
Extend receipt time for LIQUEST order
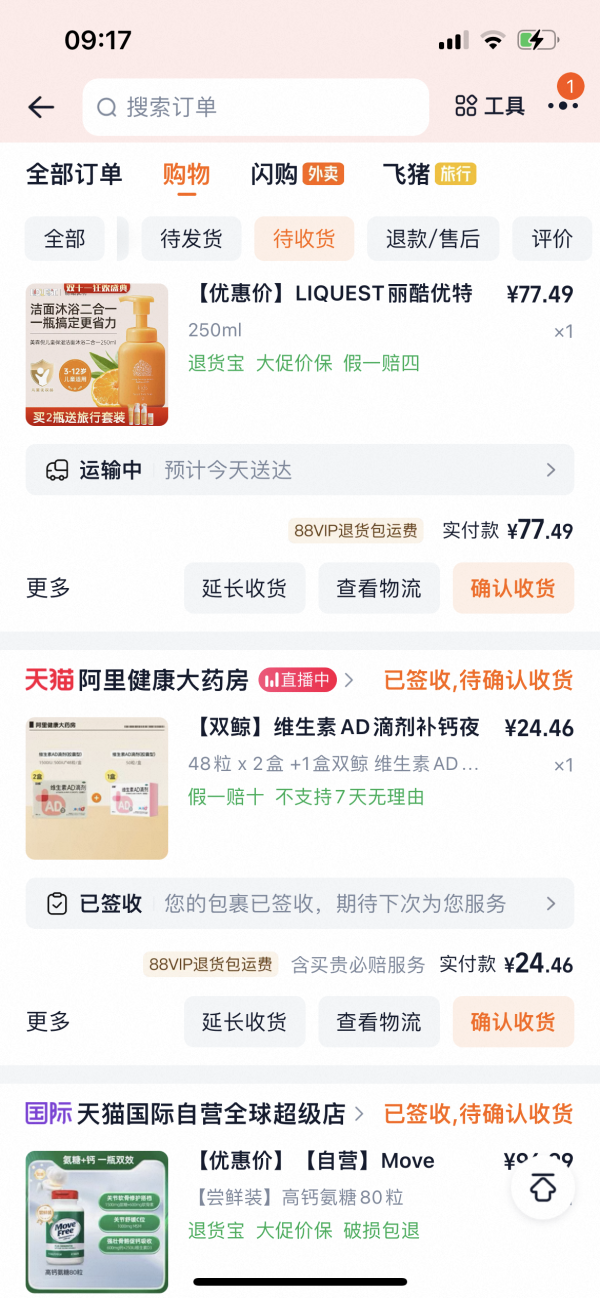click(244, 588)
